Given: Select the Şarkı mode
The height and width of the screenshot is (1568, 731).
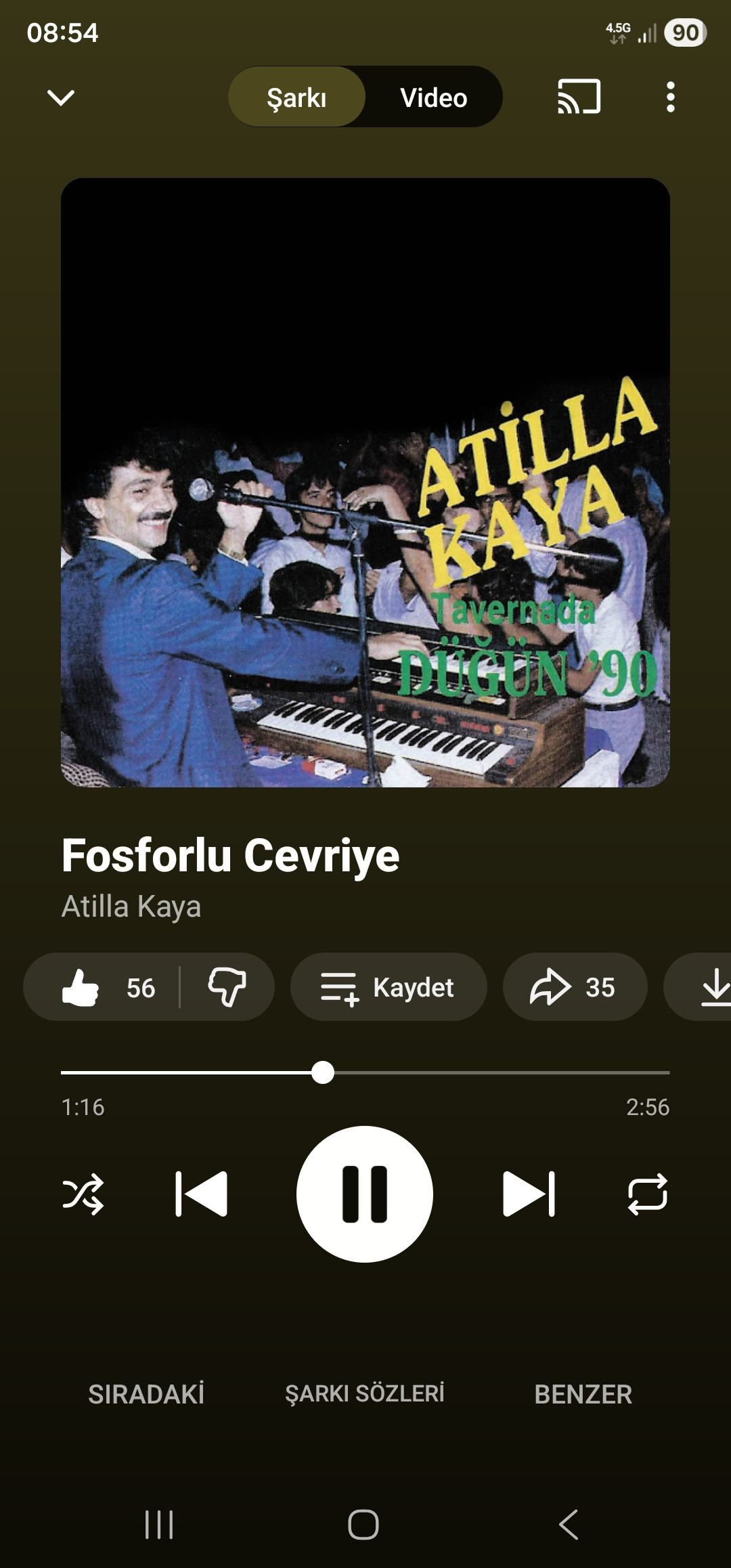Looking at the screenshot, I should point(296,97).
